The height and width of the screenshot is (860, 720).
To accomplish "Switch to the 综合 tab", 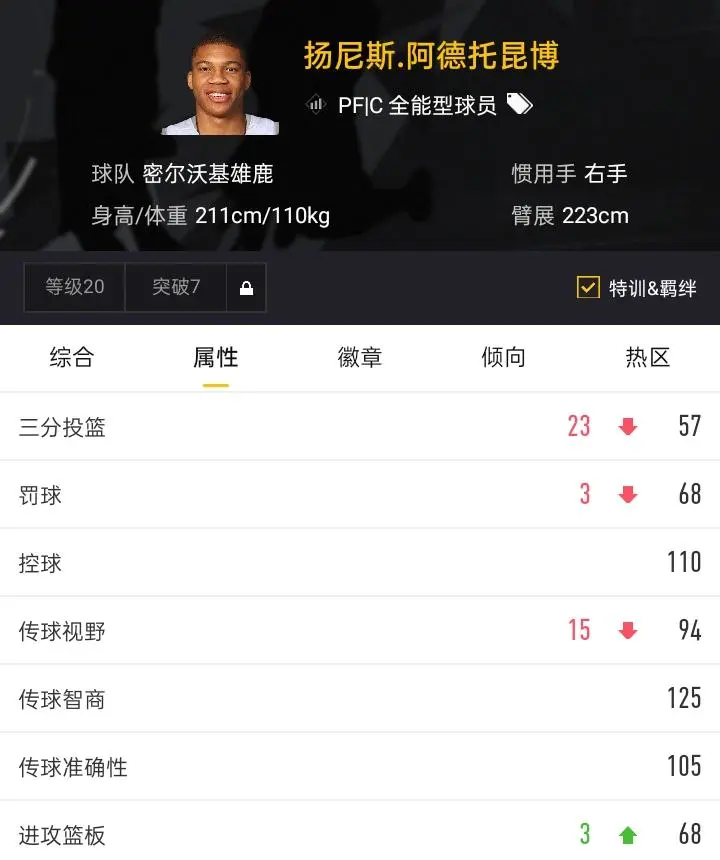I will coord(72,358).
